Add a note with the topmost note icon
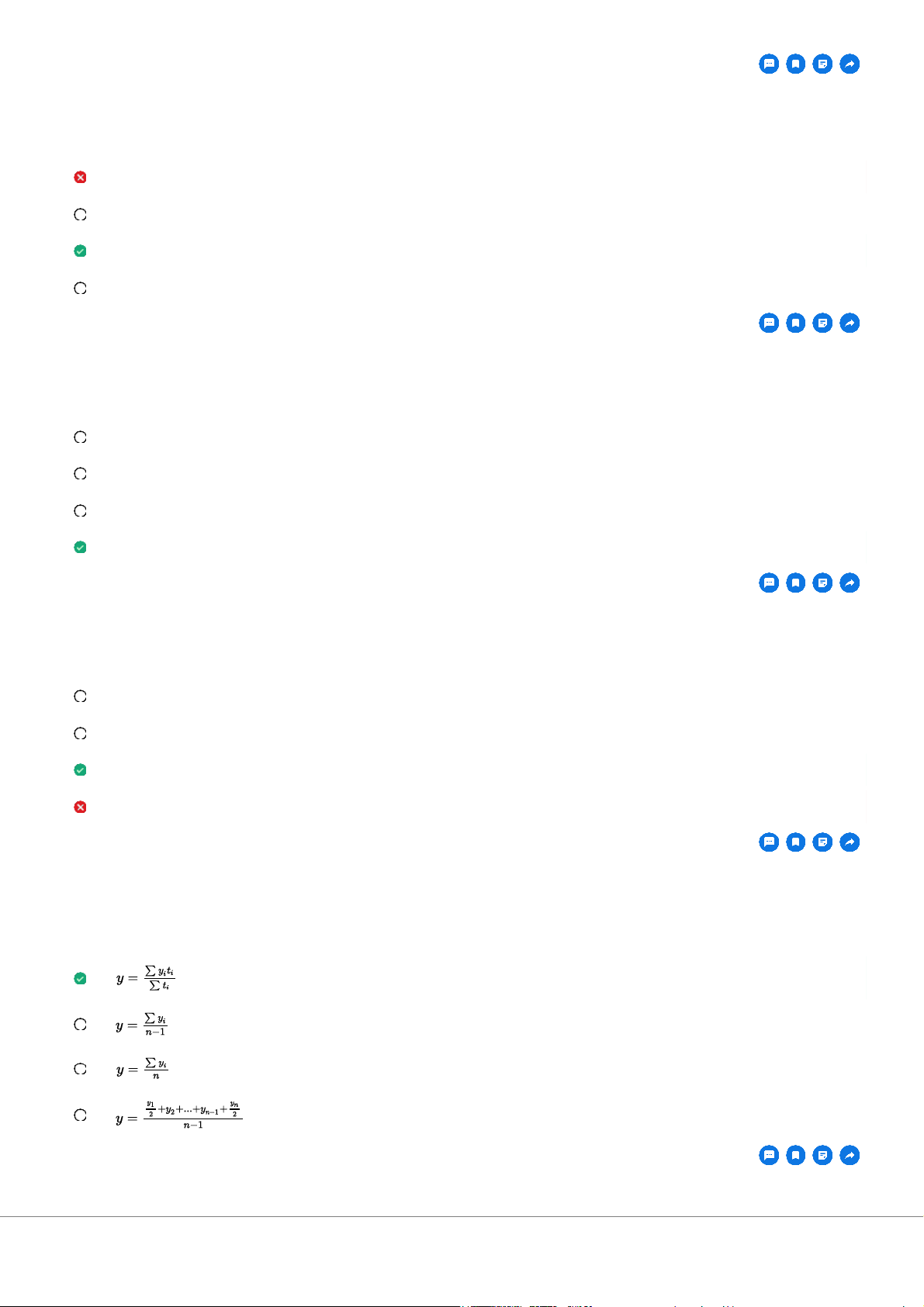924x1307 pixels. [x=823, y=64]
